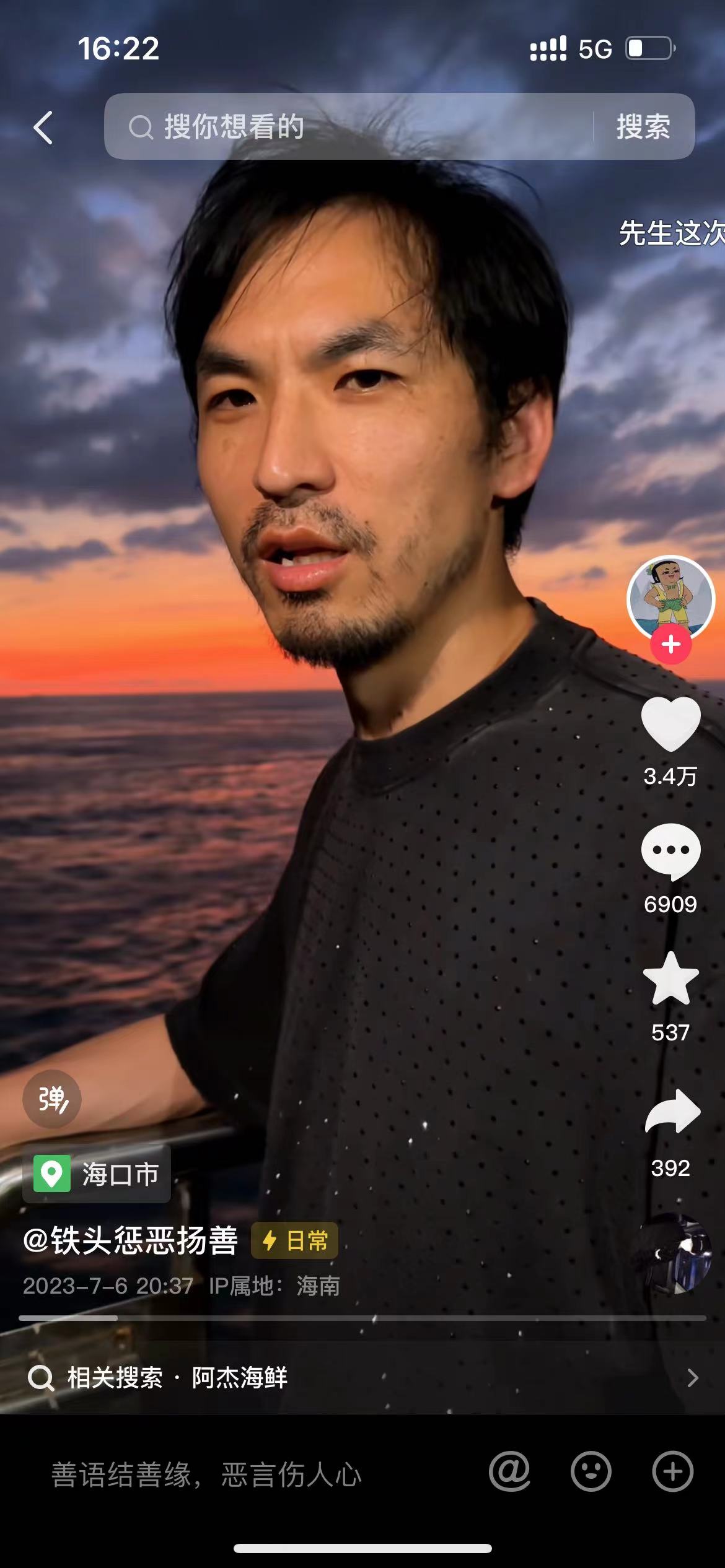Tap the 搜你想看的 search field
The height and width of the screenshot is (1568, 725).
point(347,127)
